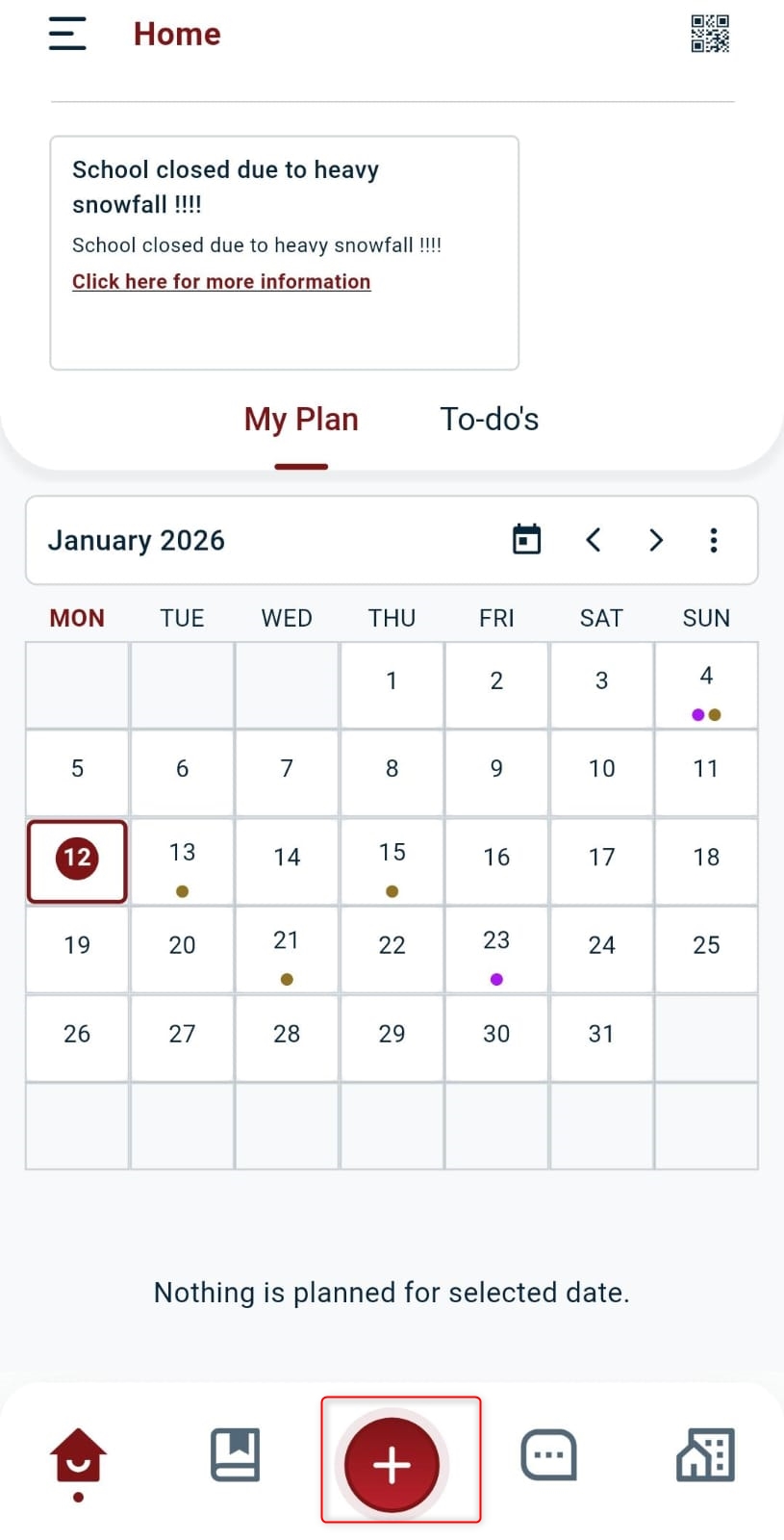Open the messages chat tab
This screenshot has width=784, height=1540.
tap(548, 1454)
